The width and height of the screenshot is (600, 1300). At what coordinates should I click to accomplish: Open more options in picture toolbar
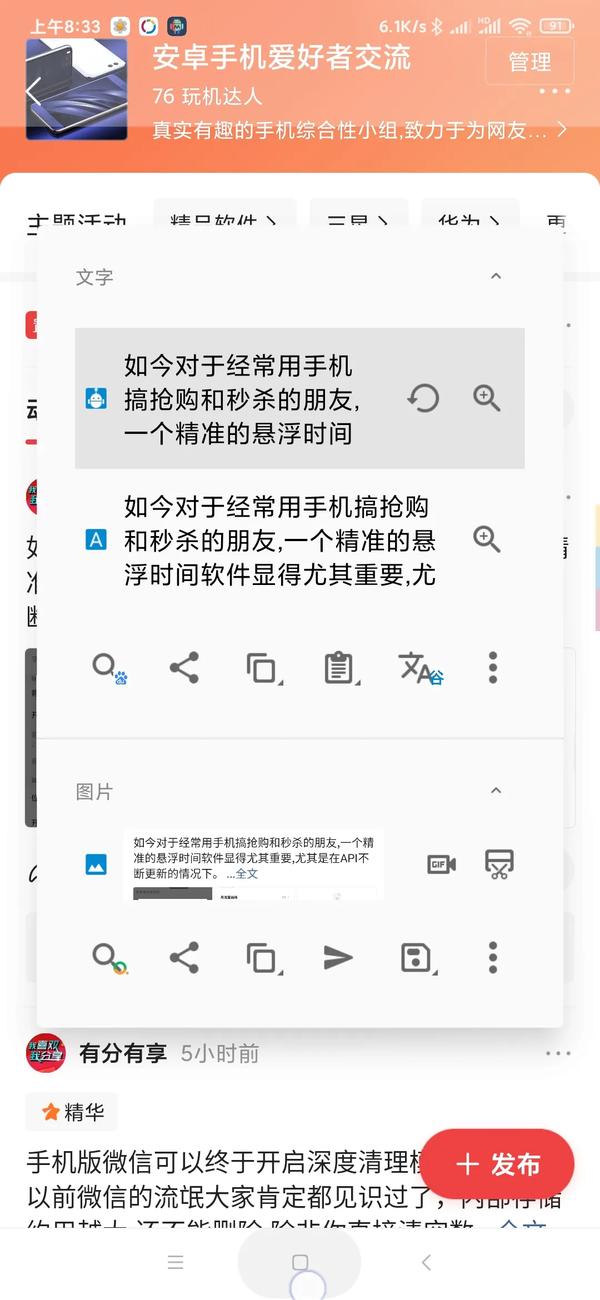(492, 958)
